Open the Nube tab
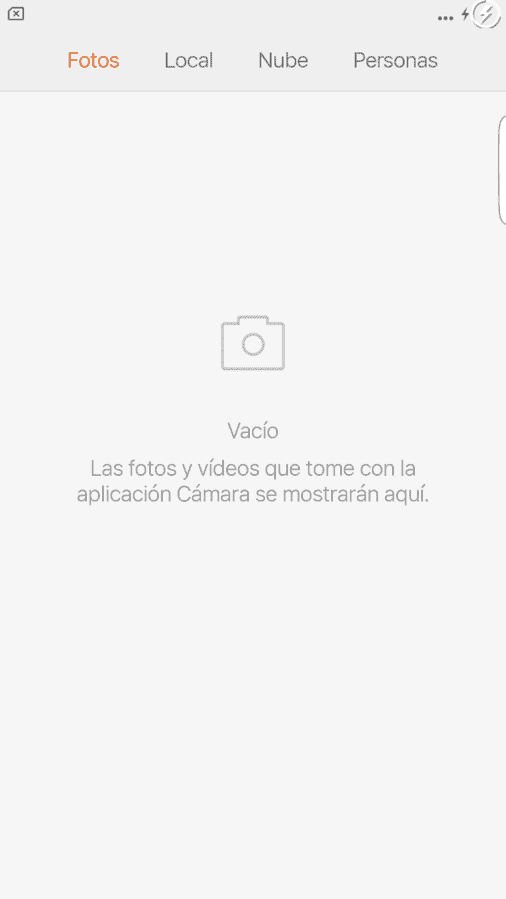506x899 pixels. point(283,60)
